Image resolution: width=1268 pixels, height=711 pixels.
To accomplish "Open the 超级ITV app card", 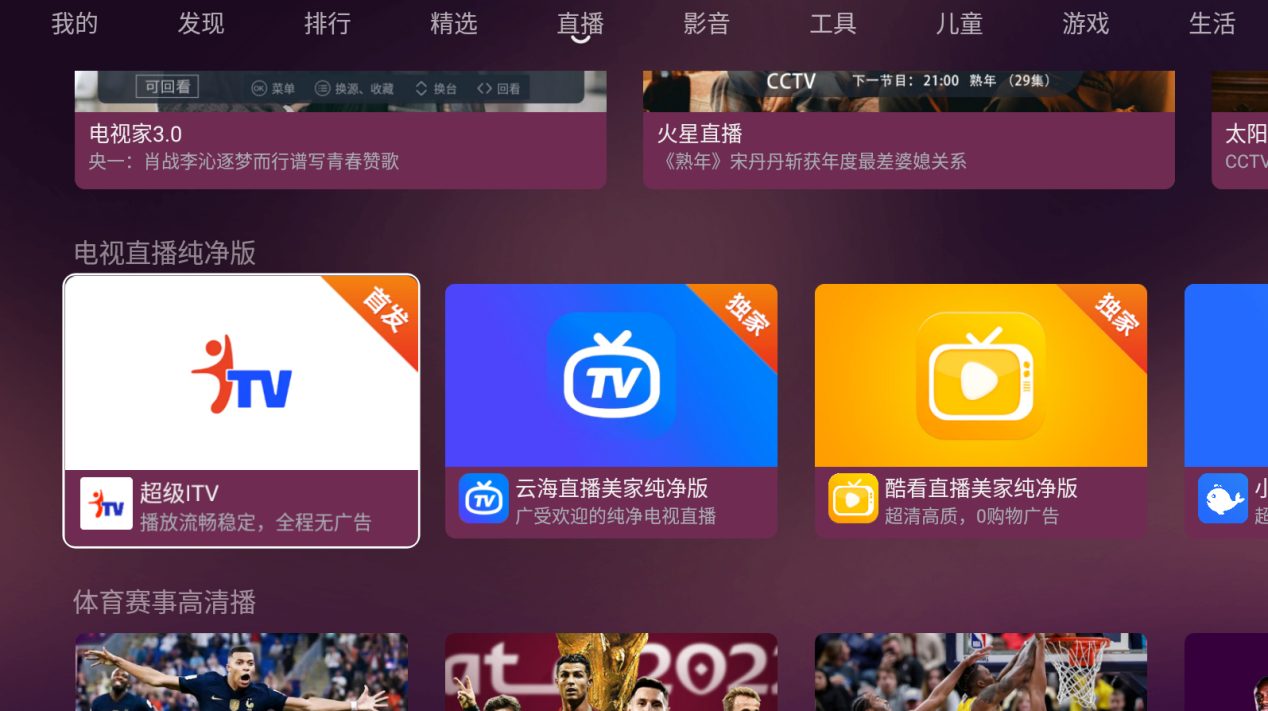I will click(241, 410).
